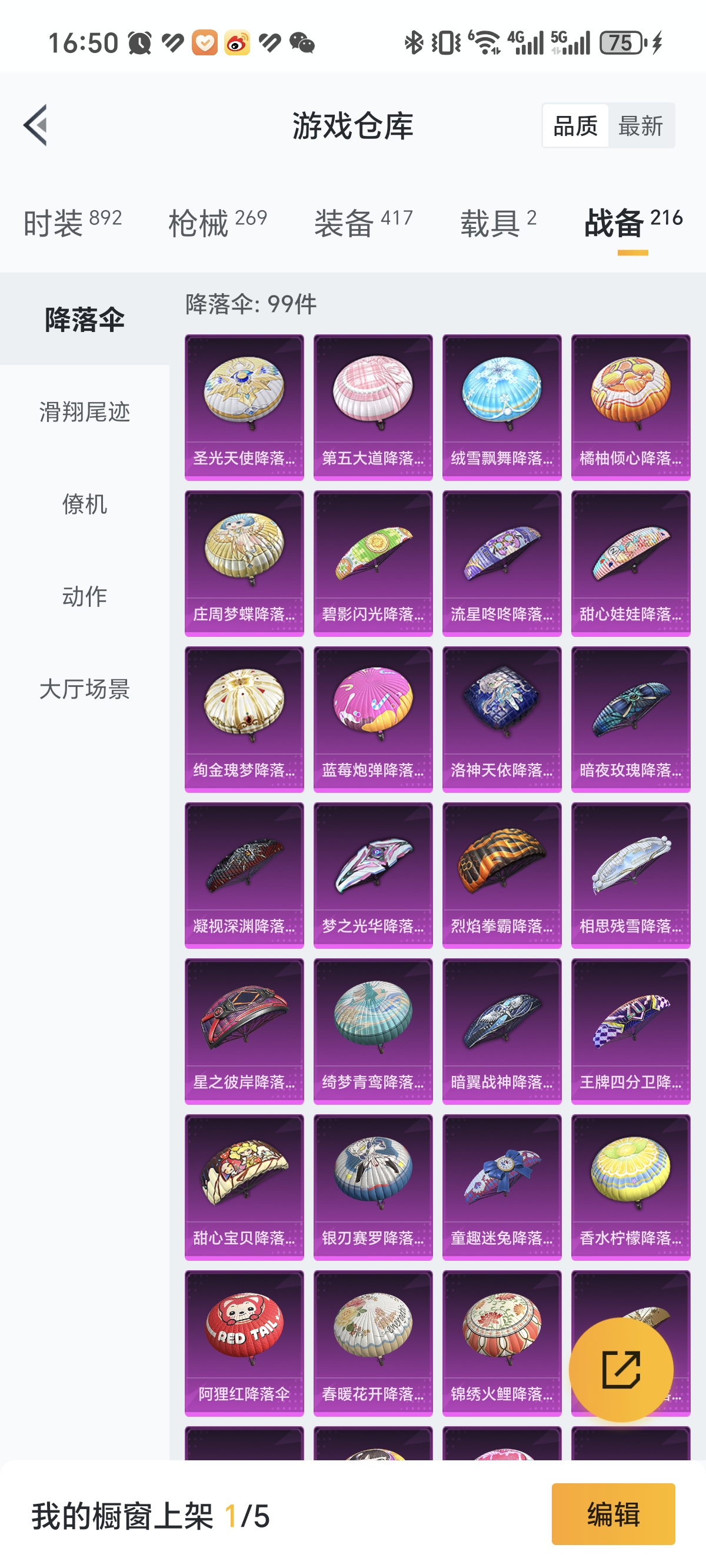Open the 圣光天使降落伞 item
706x1568 pixels.
pyautogui.click(x=244, y=407)
